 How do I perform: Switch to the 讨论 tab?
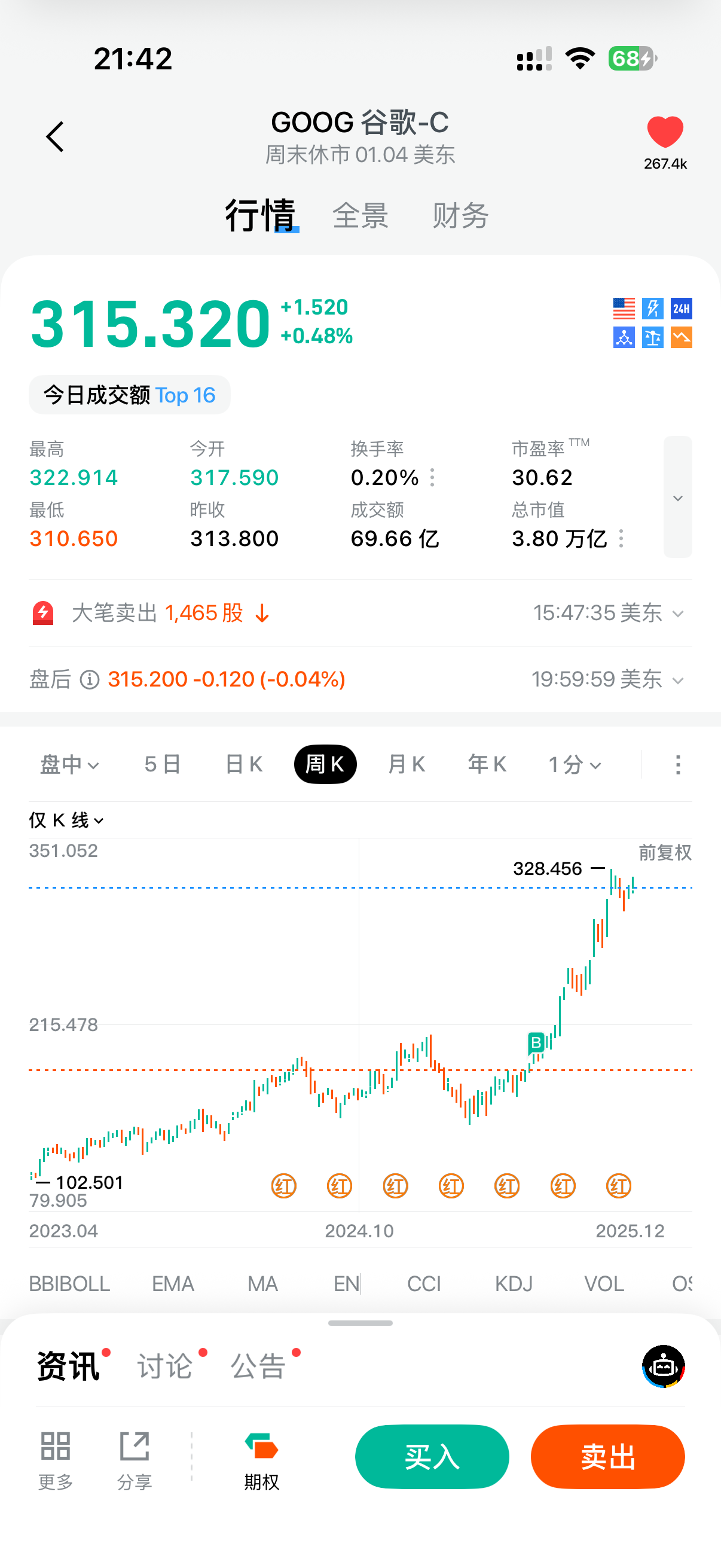tap(165, 1366)
